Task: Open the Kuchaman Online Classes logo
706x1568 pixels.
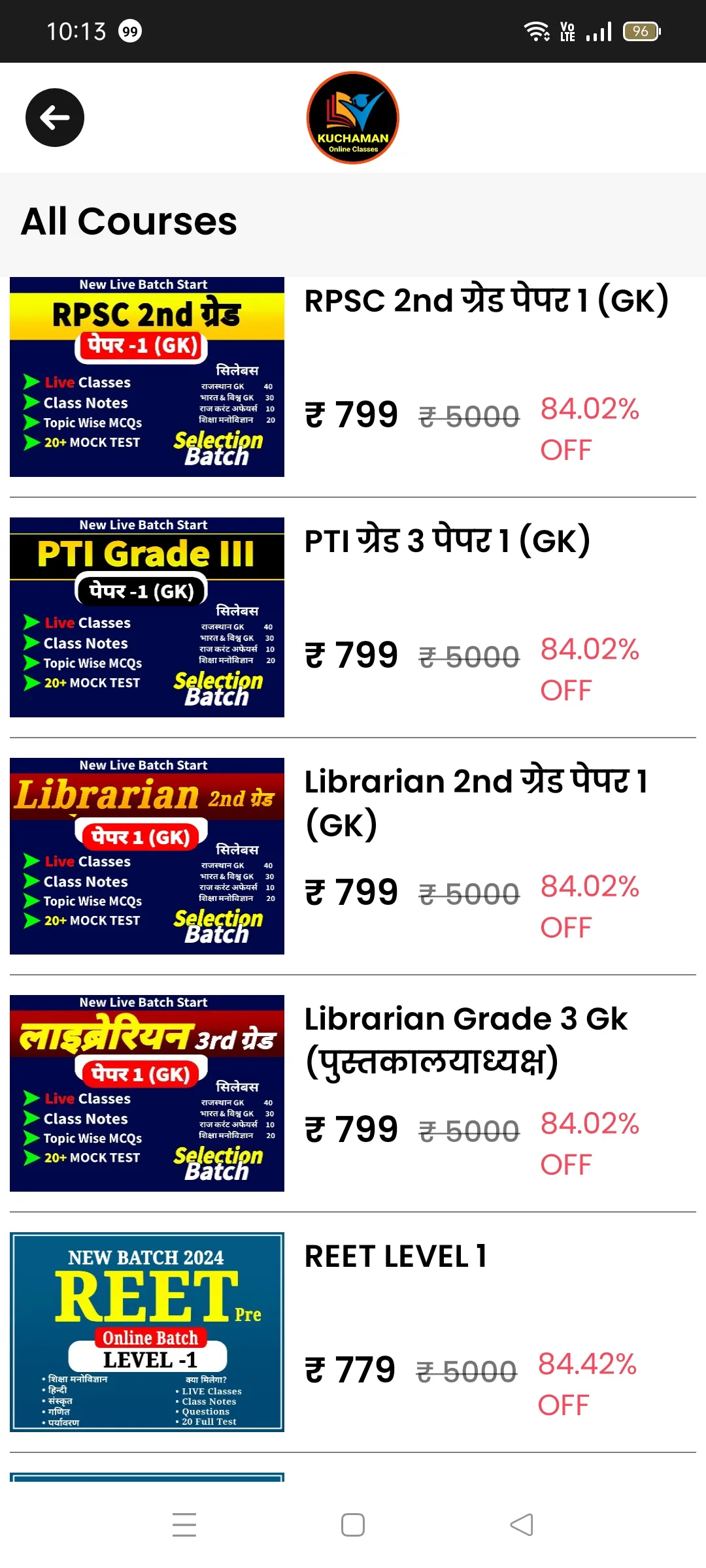Action: coord(353,118)
